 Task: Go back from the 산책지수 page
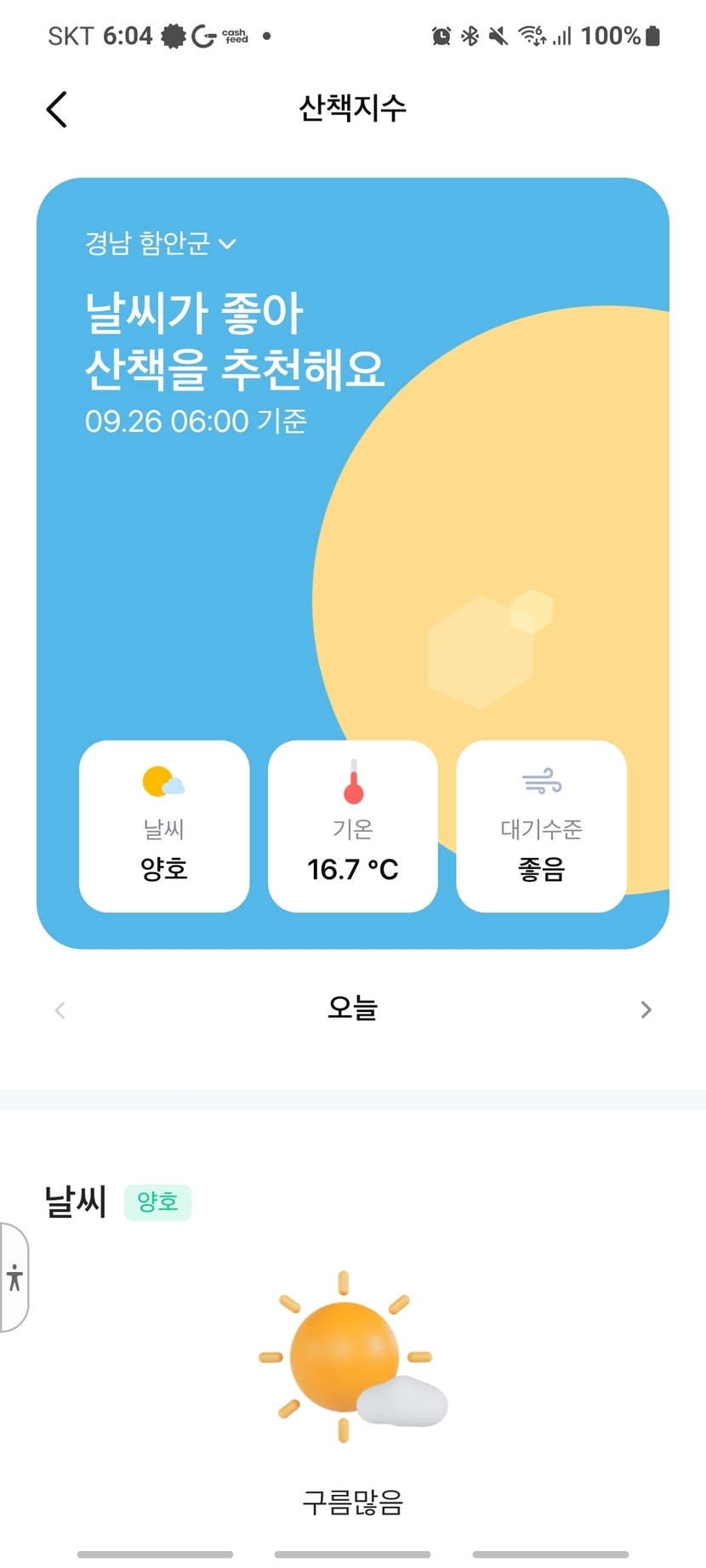[56, 110]
